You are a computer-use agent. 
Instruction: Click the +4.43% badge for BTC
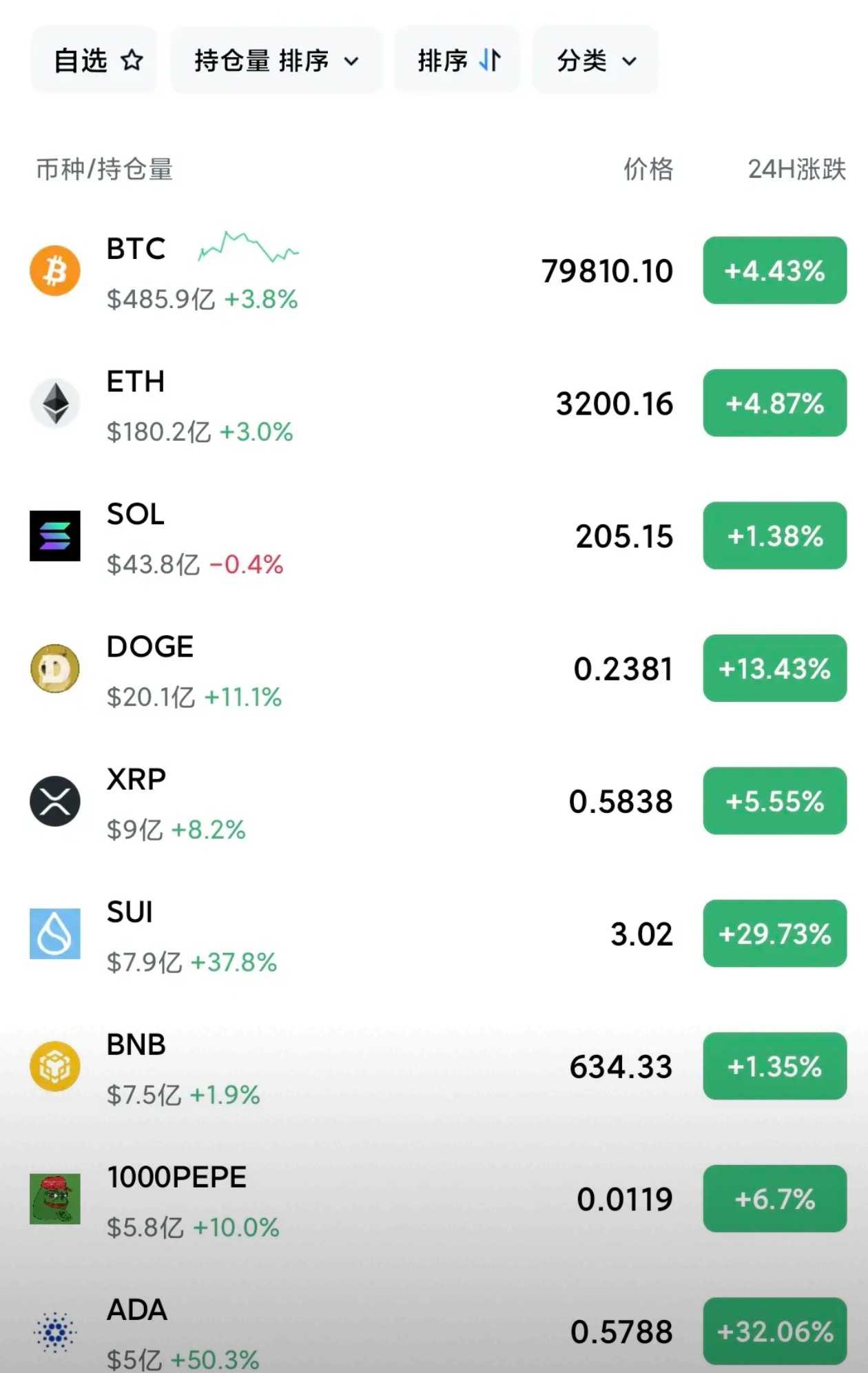[x=774, y=271]
